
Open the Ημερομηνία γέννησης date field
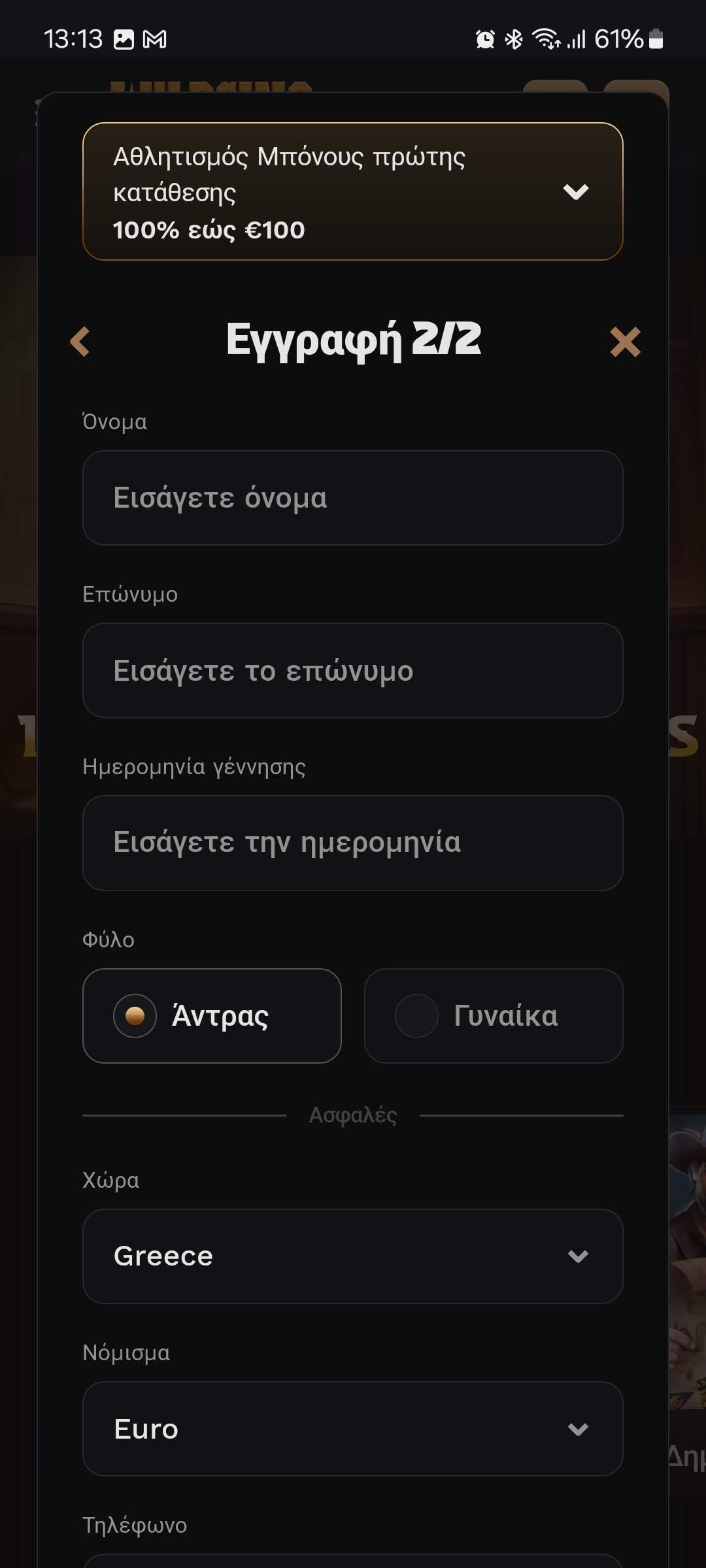click(x=352, y=843)
